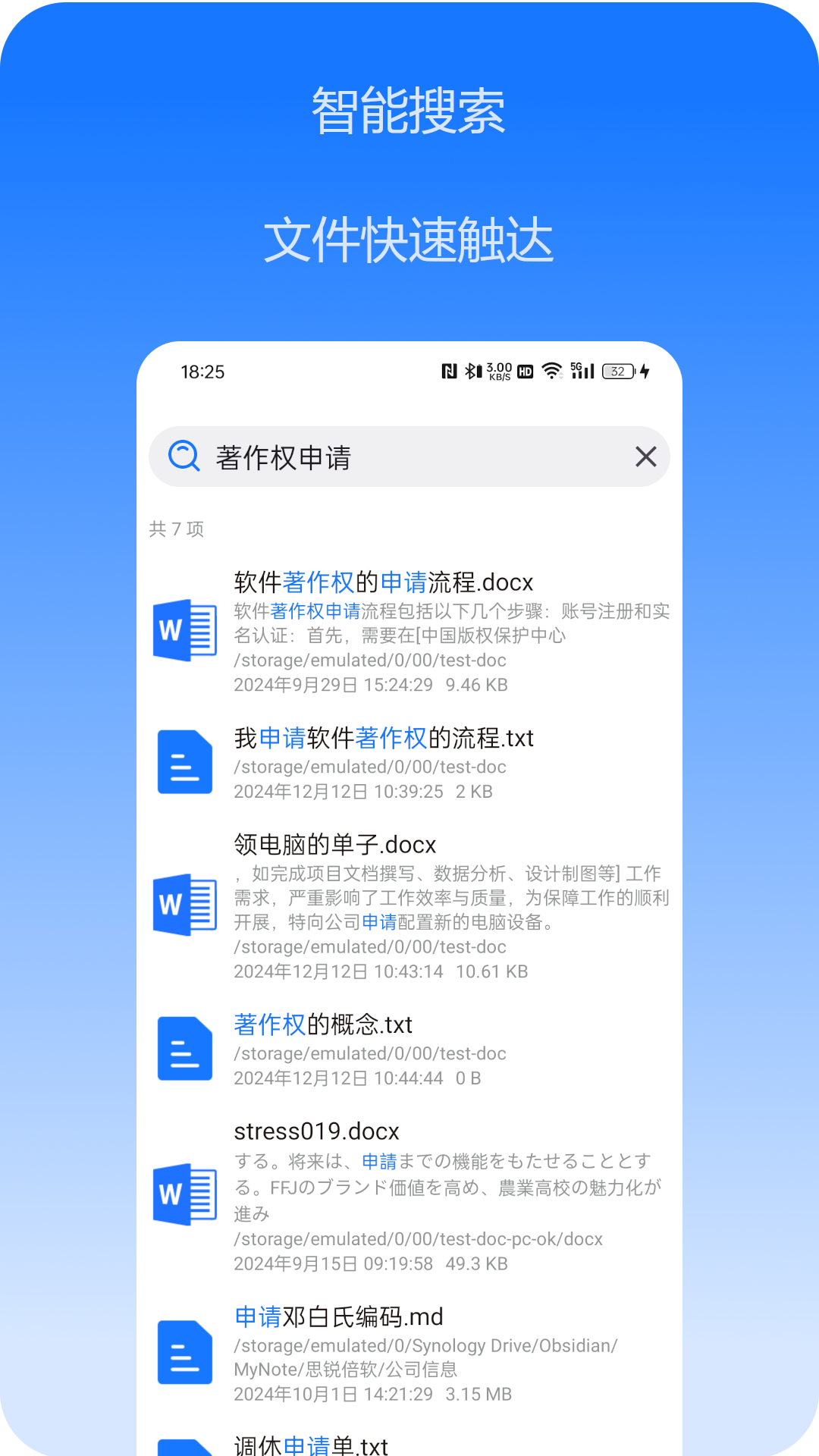The image size is (819, 1456).
Task: Clear the search query with the X button
Action: [x=645, y=457]
